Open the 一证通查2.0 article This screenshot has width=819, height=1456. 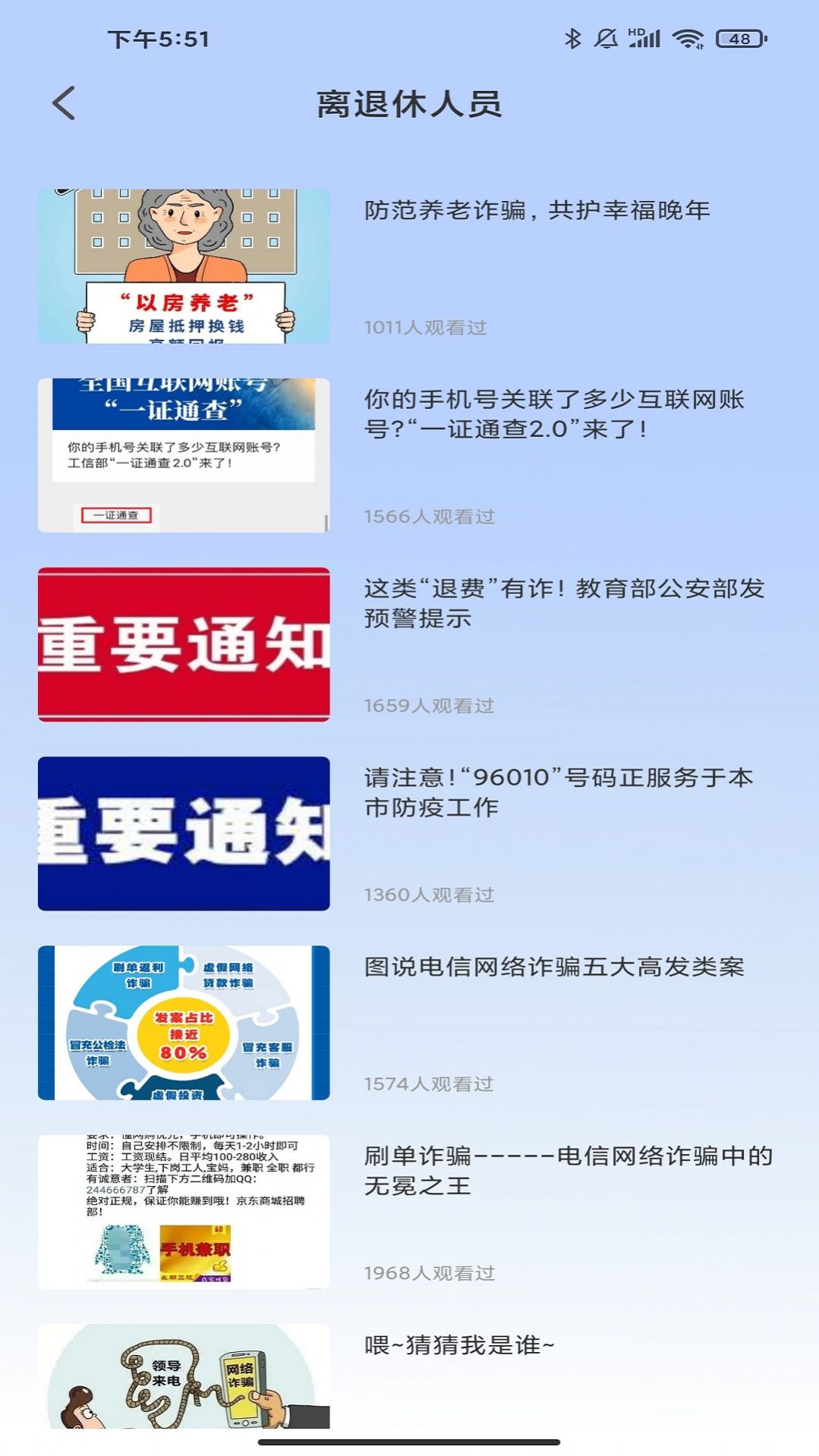tap(554, 414)
